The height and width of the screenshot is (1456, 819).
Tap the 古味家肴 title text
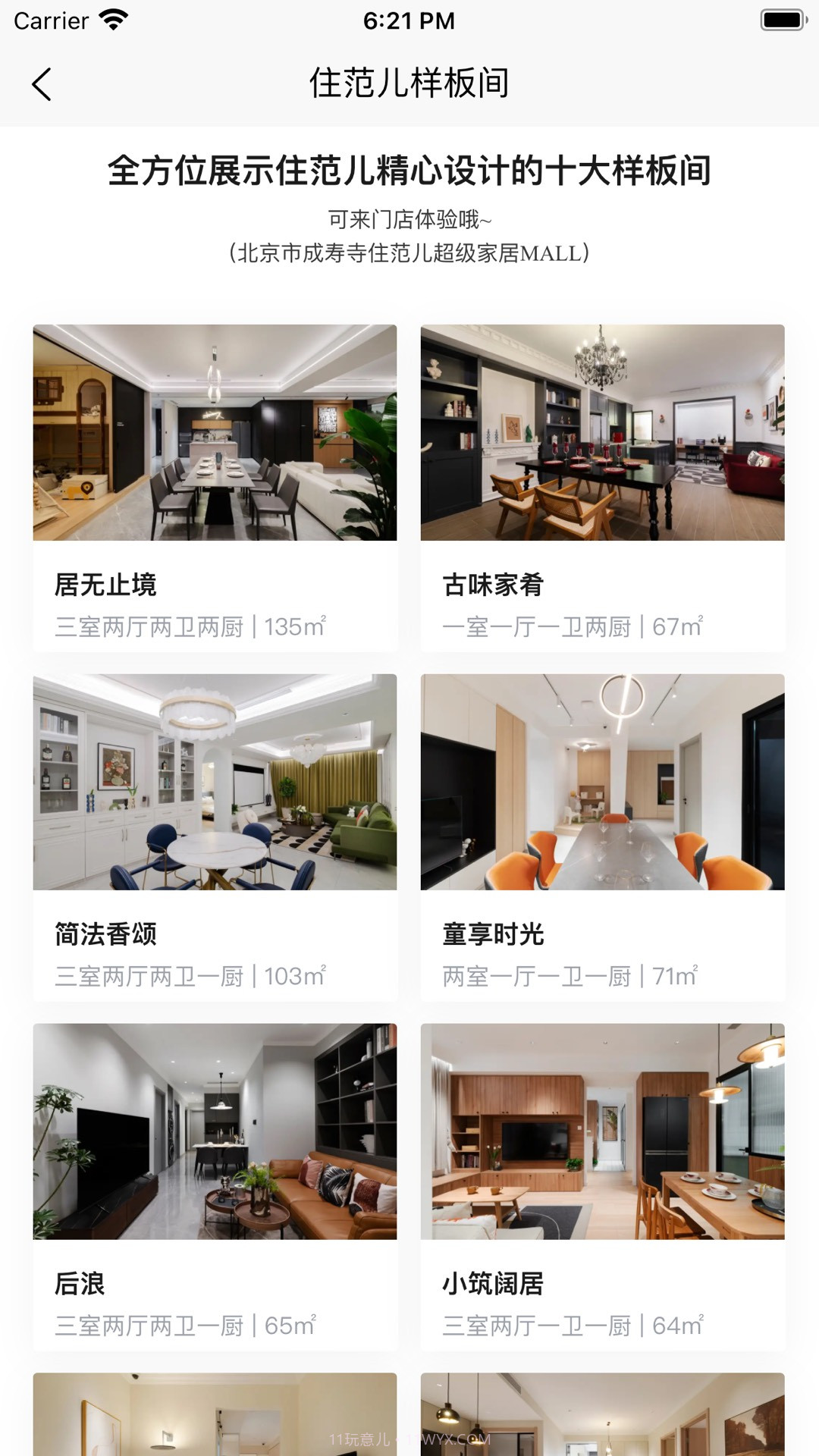click(494, 585)
